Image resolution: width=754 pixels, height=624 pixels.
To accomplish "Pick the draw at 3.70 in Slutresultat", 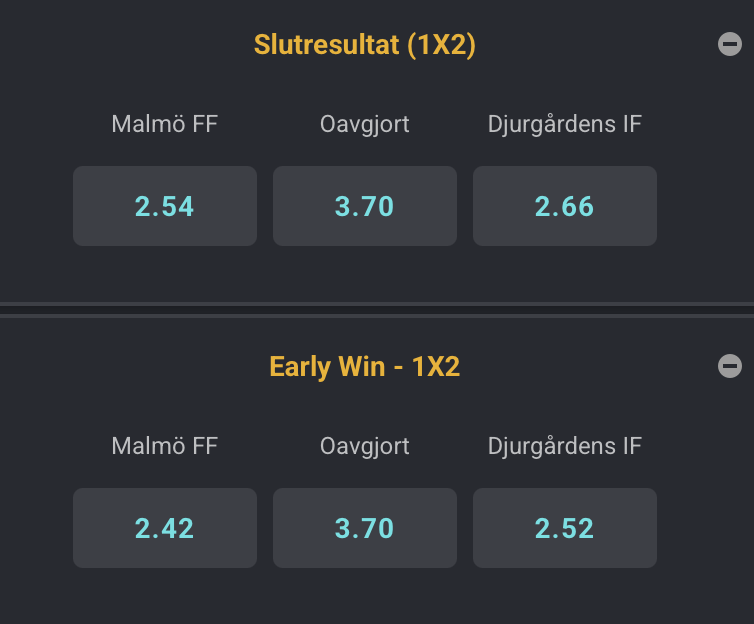I will click(365, 206).
